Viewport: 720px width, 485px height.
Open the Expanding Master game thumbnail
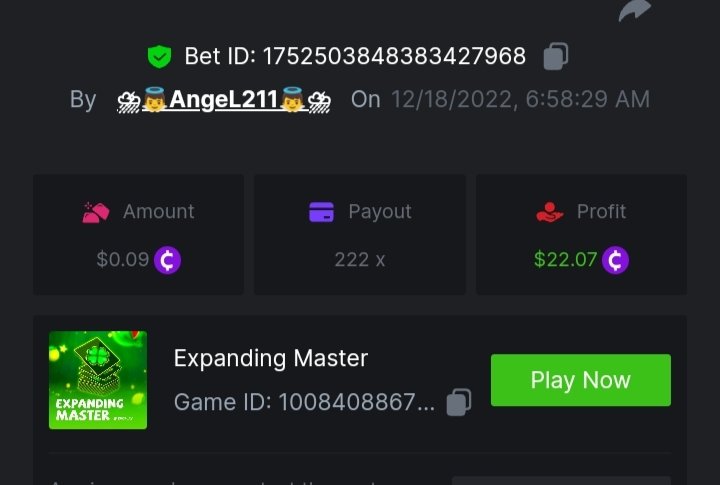pyautogui.click(x=98, y=380)
